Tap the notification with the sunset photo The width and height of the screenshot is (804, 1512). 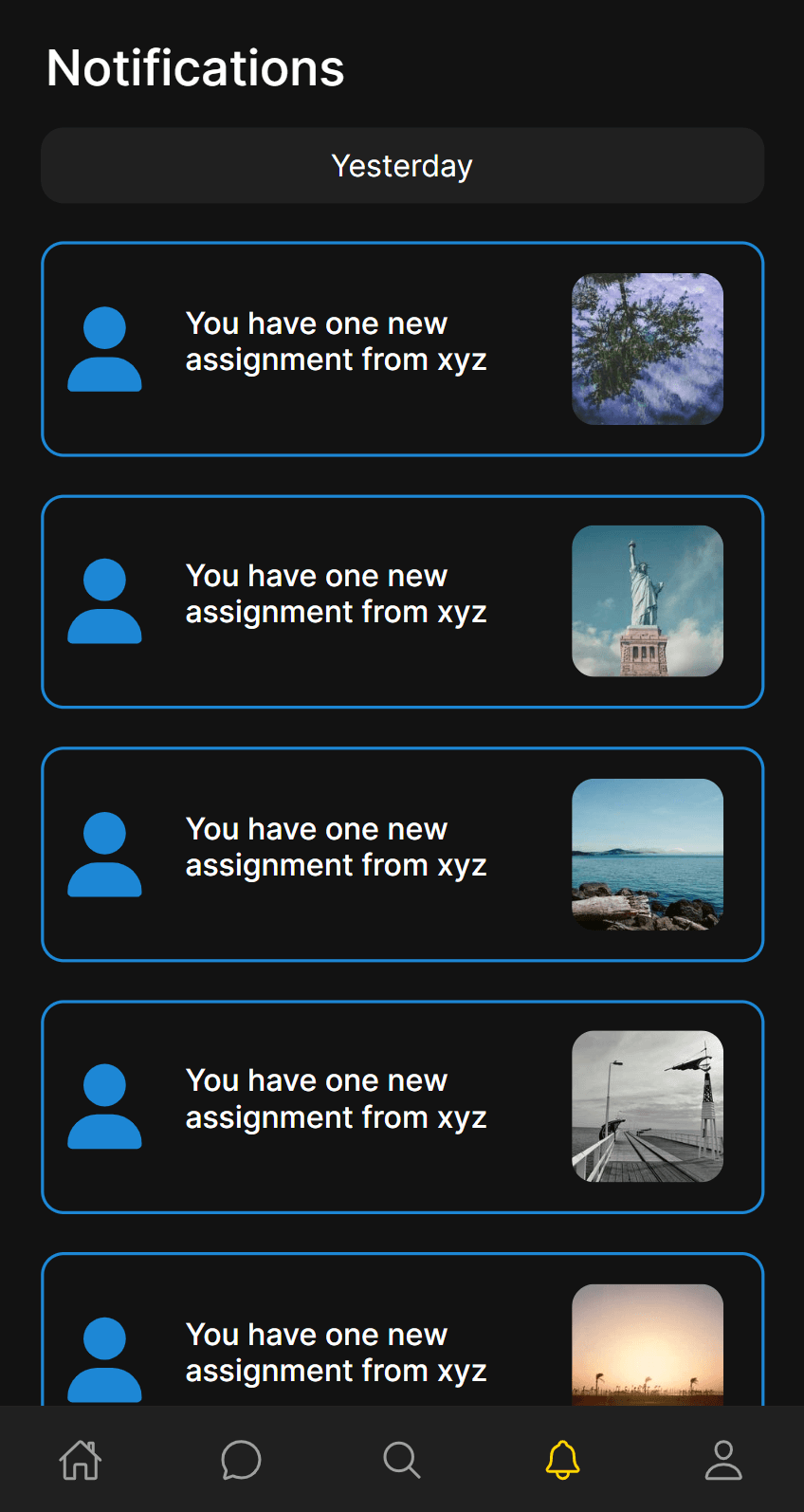402,1347
